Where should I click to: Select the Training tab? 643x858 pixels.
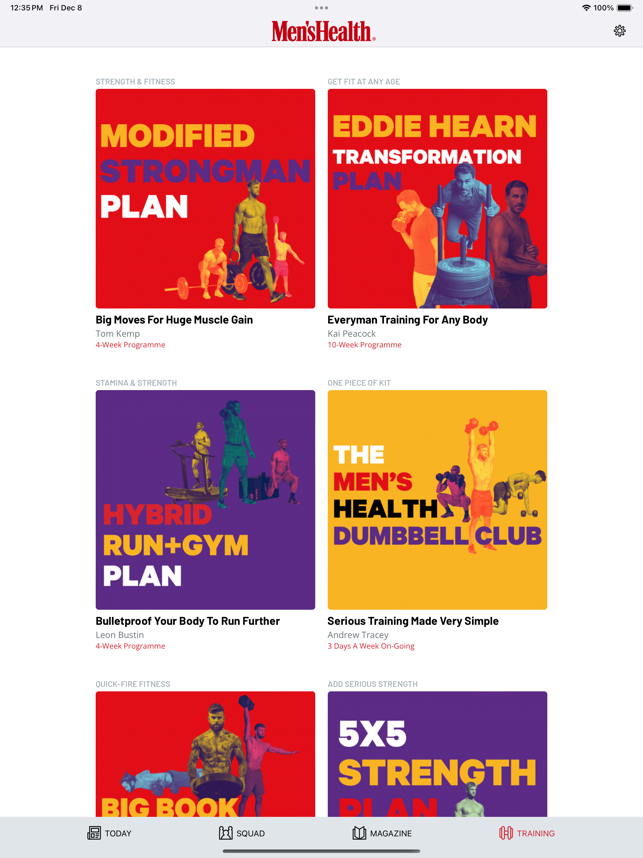click(527, 833)
